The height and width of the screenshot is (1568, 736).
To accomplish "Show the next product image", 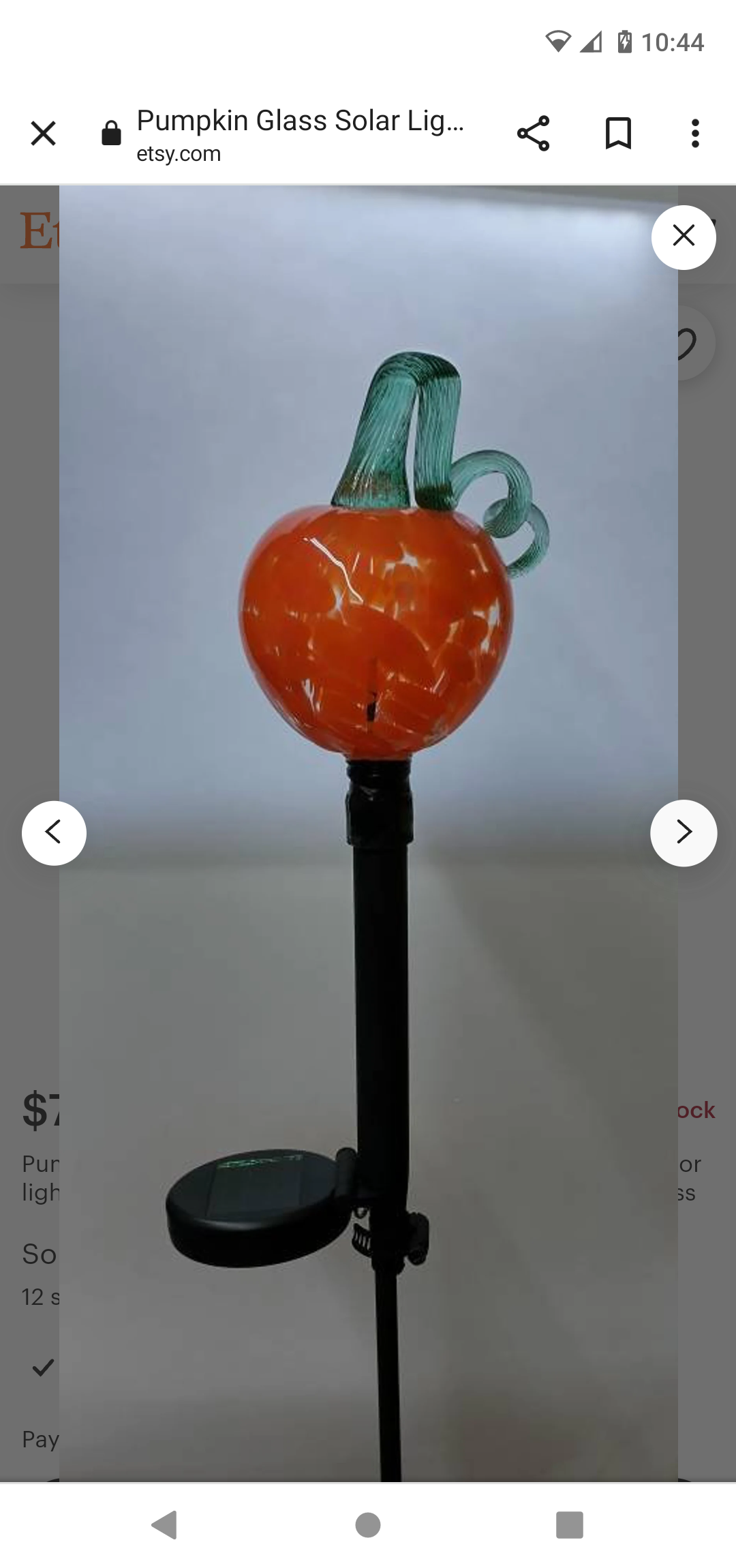I will [684, 832].
